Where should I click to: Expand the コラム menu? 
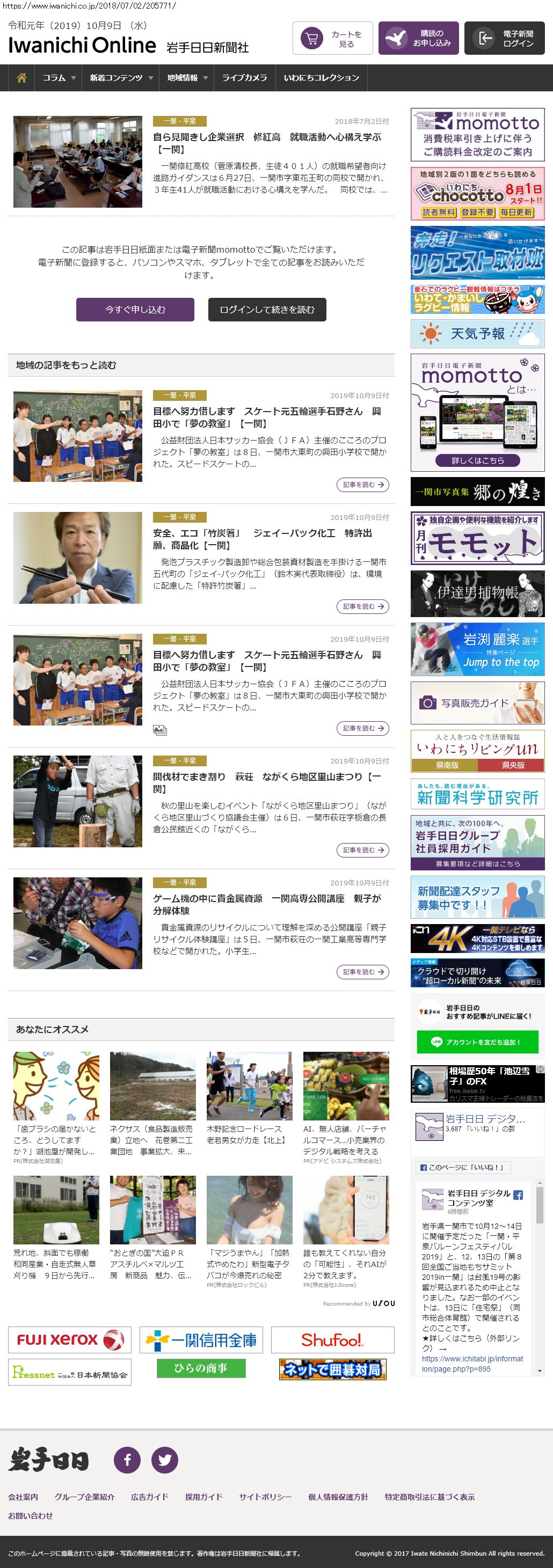tap(59, 78)
